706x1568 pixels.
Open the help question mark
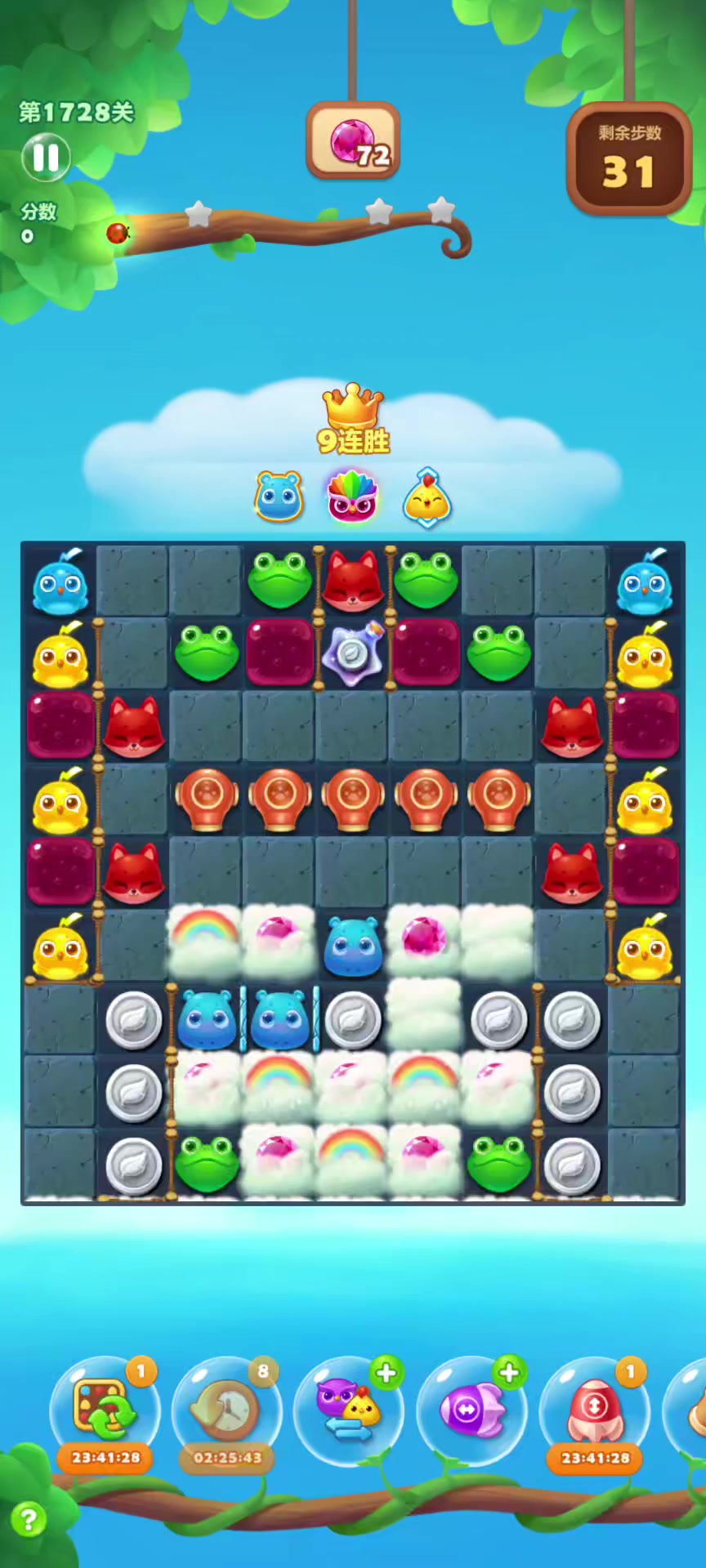click(x=29, y=1520)
